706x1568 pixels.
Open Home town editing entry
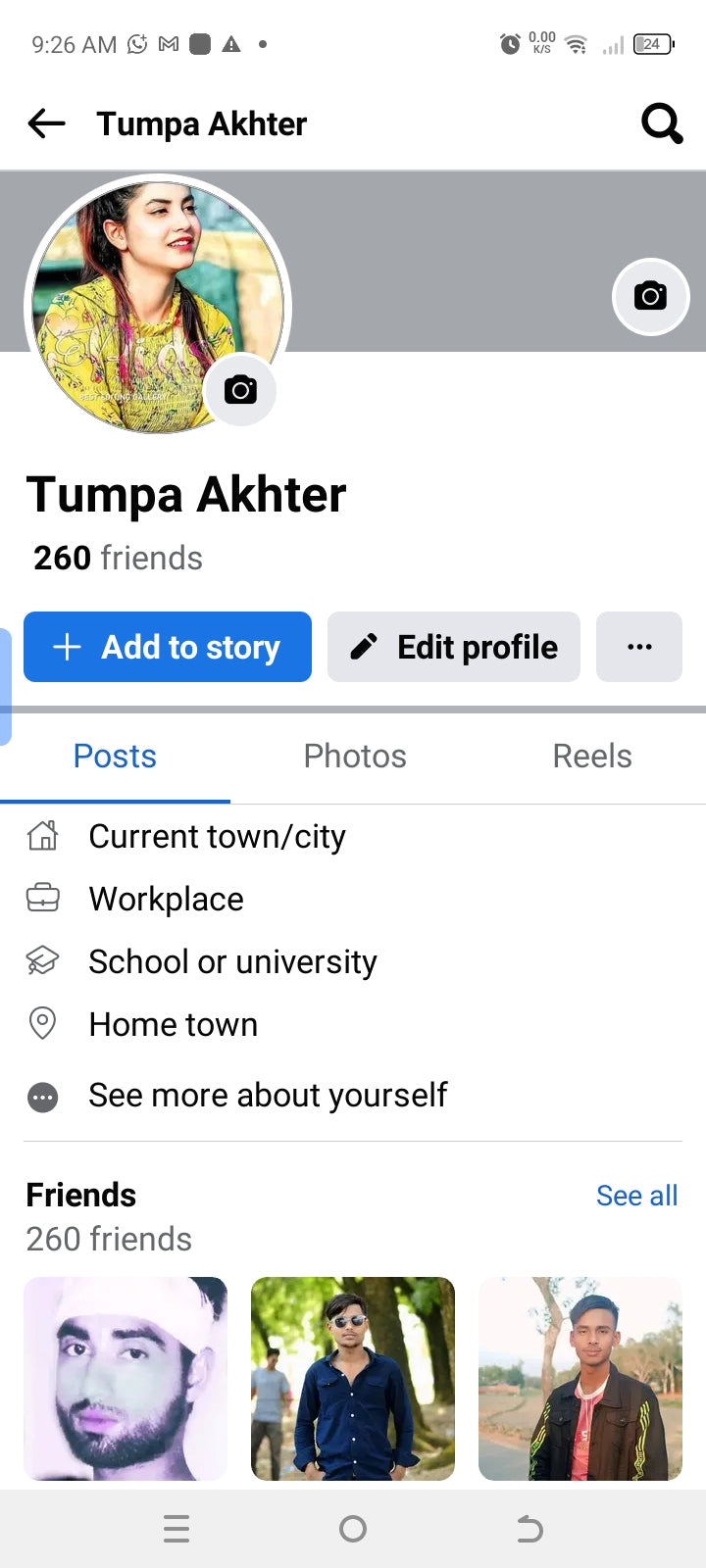(x=173, y=1024)
